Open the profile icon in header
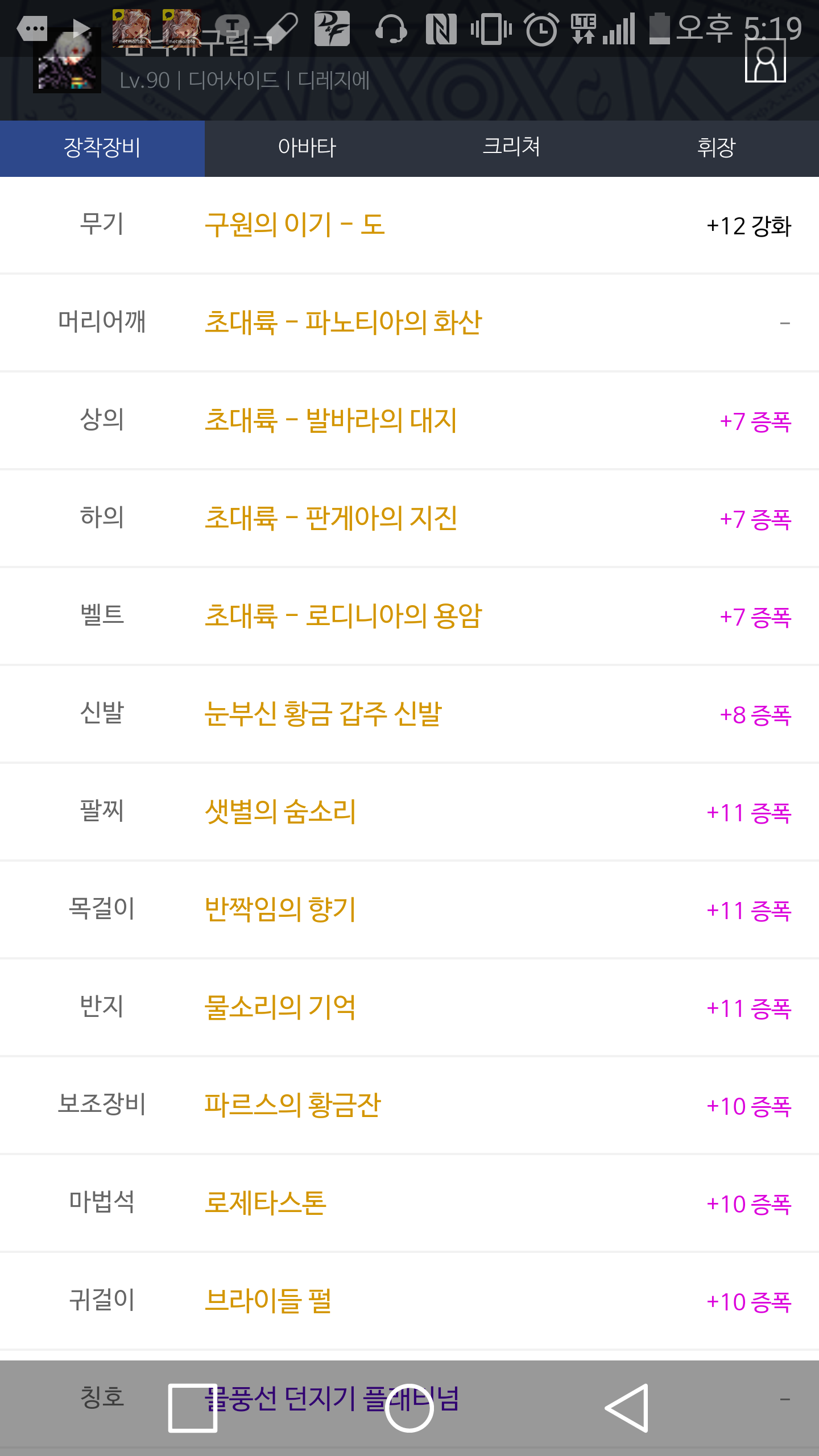The width and height of the screenshot is (819, 1456). (x=766, y=61)
